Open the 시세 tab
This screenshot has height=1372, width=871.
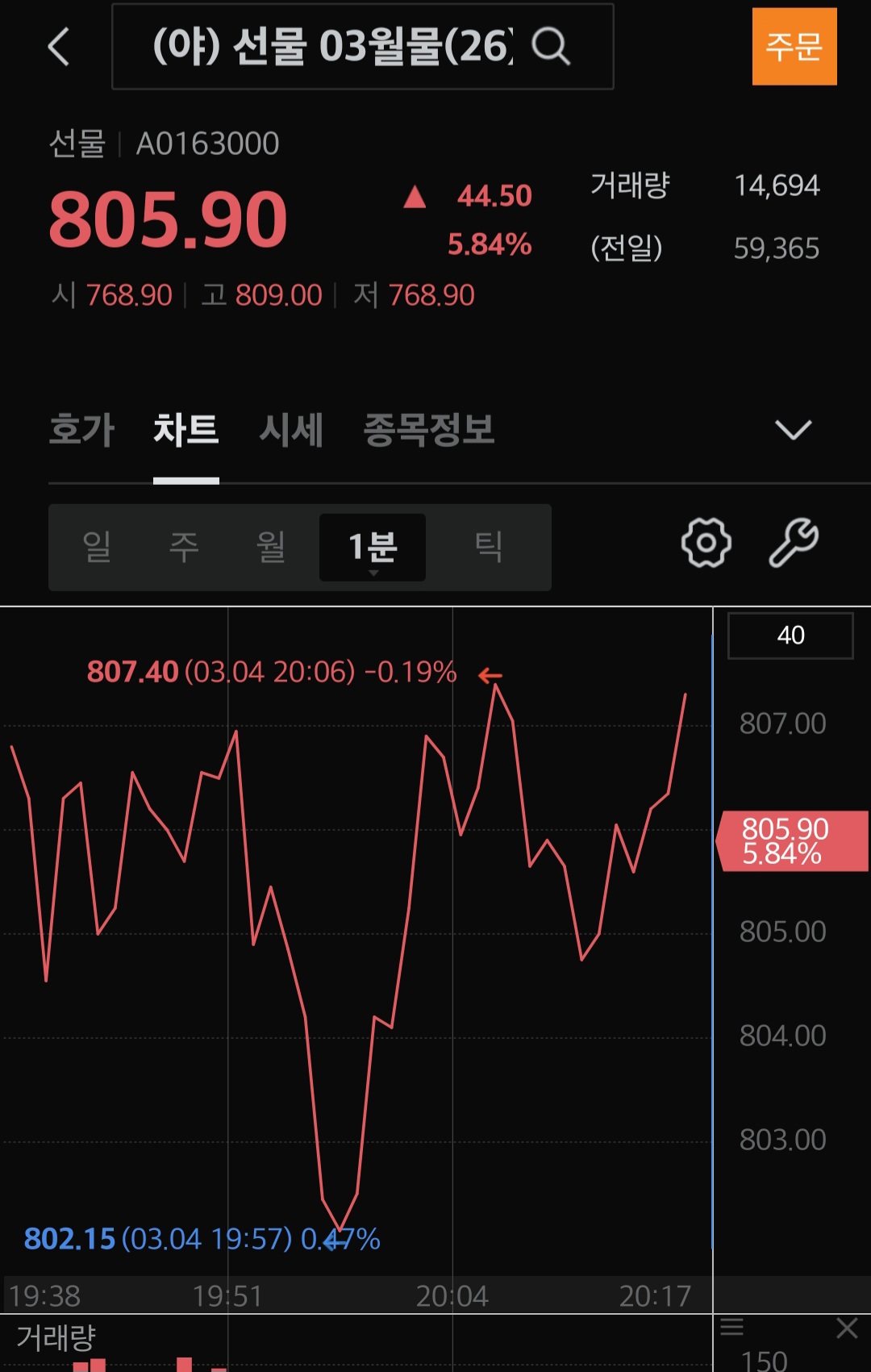[x=291, y=430]
